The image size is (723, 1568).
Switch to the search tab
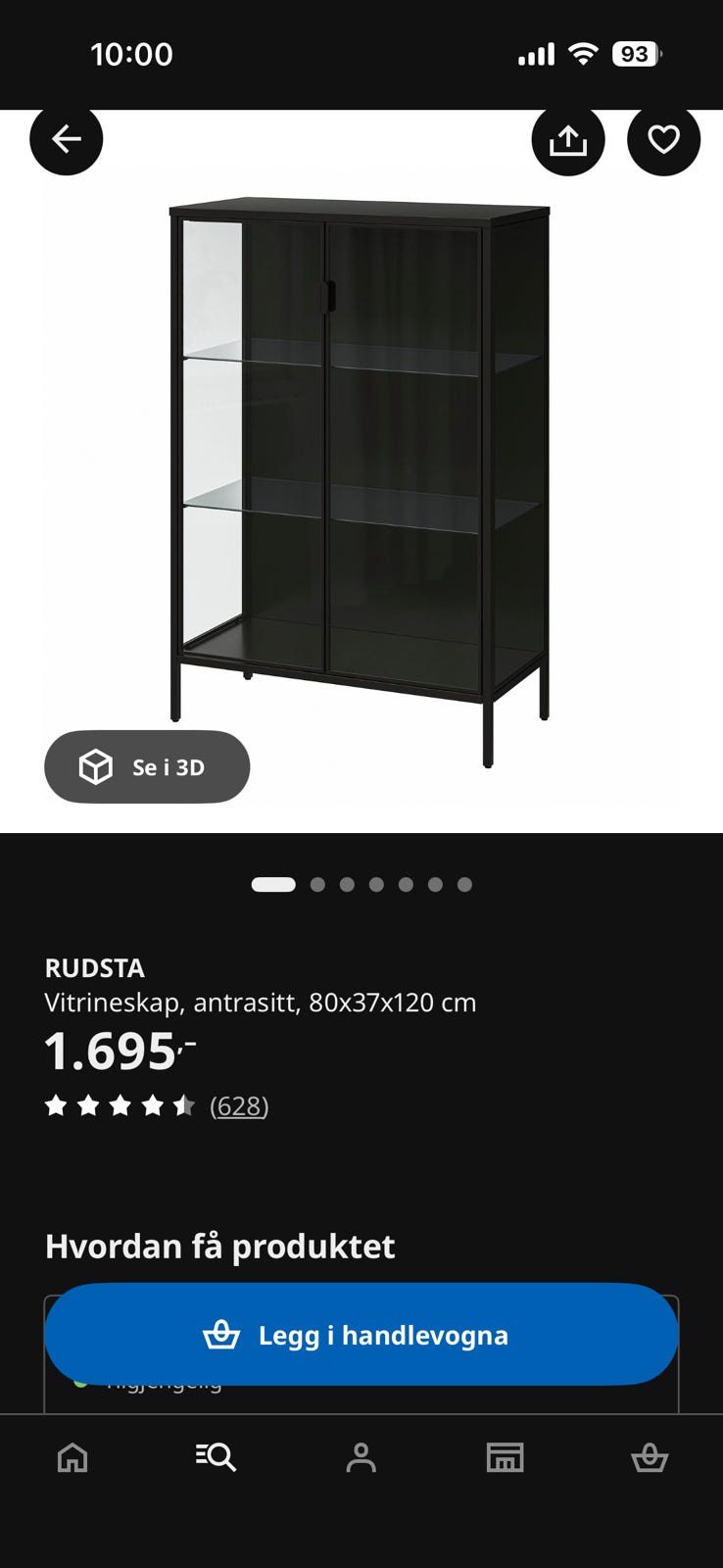coord(216,1458)
